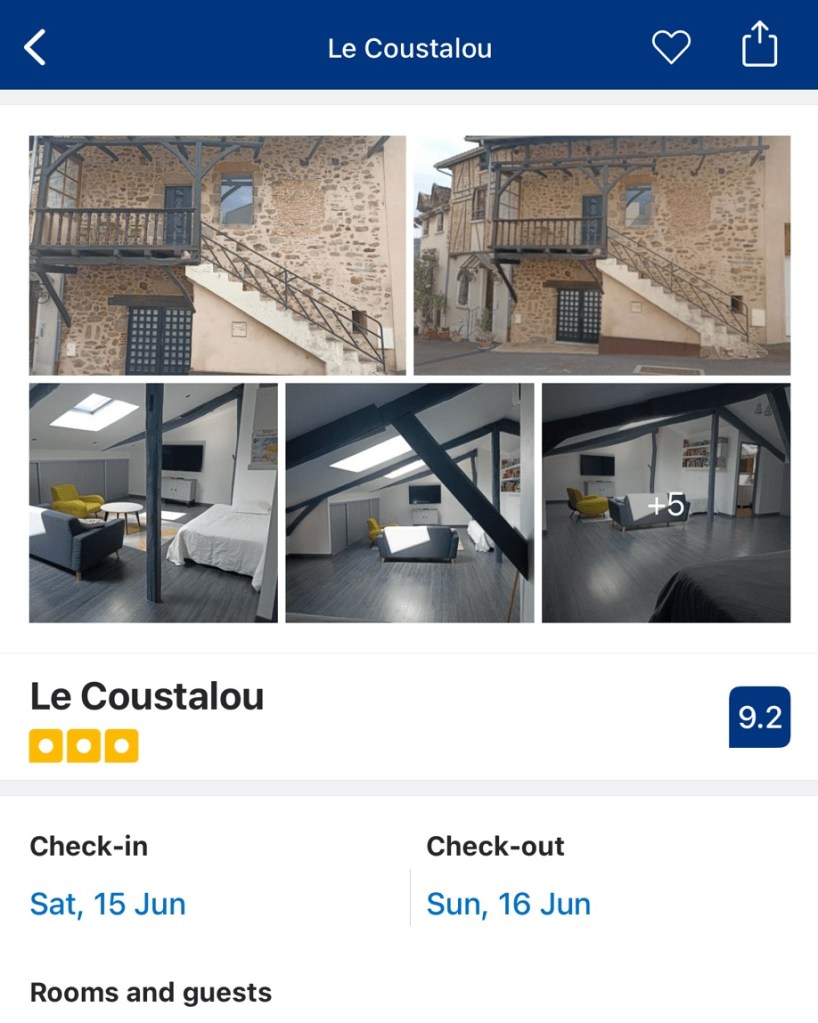Open the close-up stone facade photo
Screen dimensions: 818x1023
click(217, 255)
